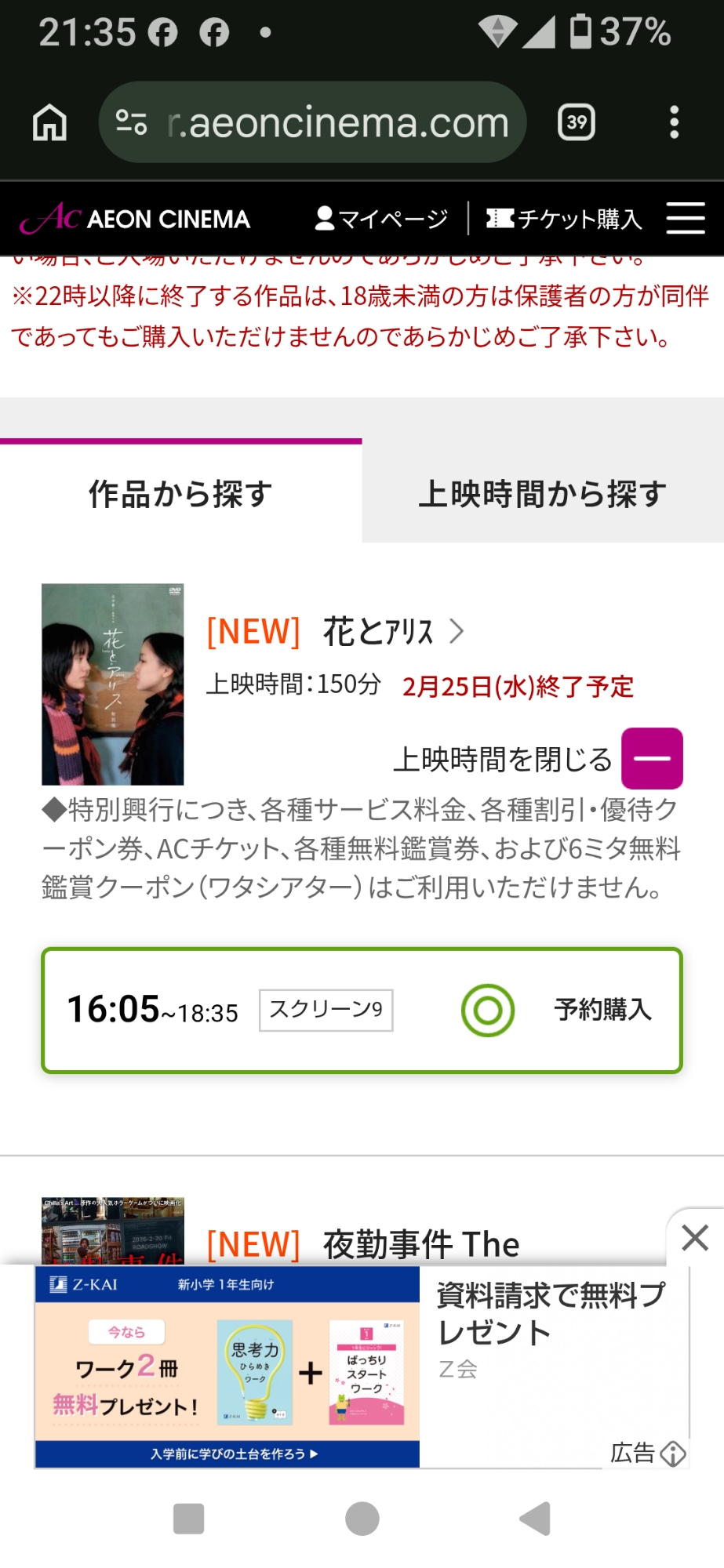Viewport: 724px width, 1568px height.
Task: Open the browser tab switcher showing 39
Action: click(x=577, y=122)
